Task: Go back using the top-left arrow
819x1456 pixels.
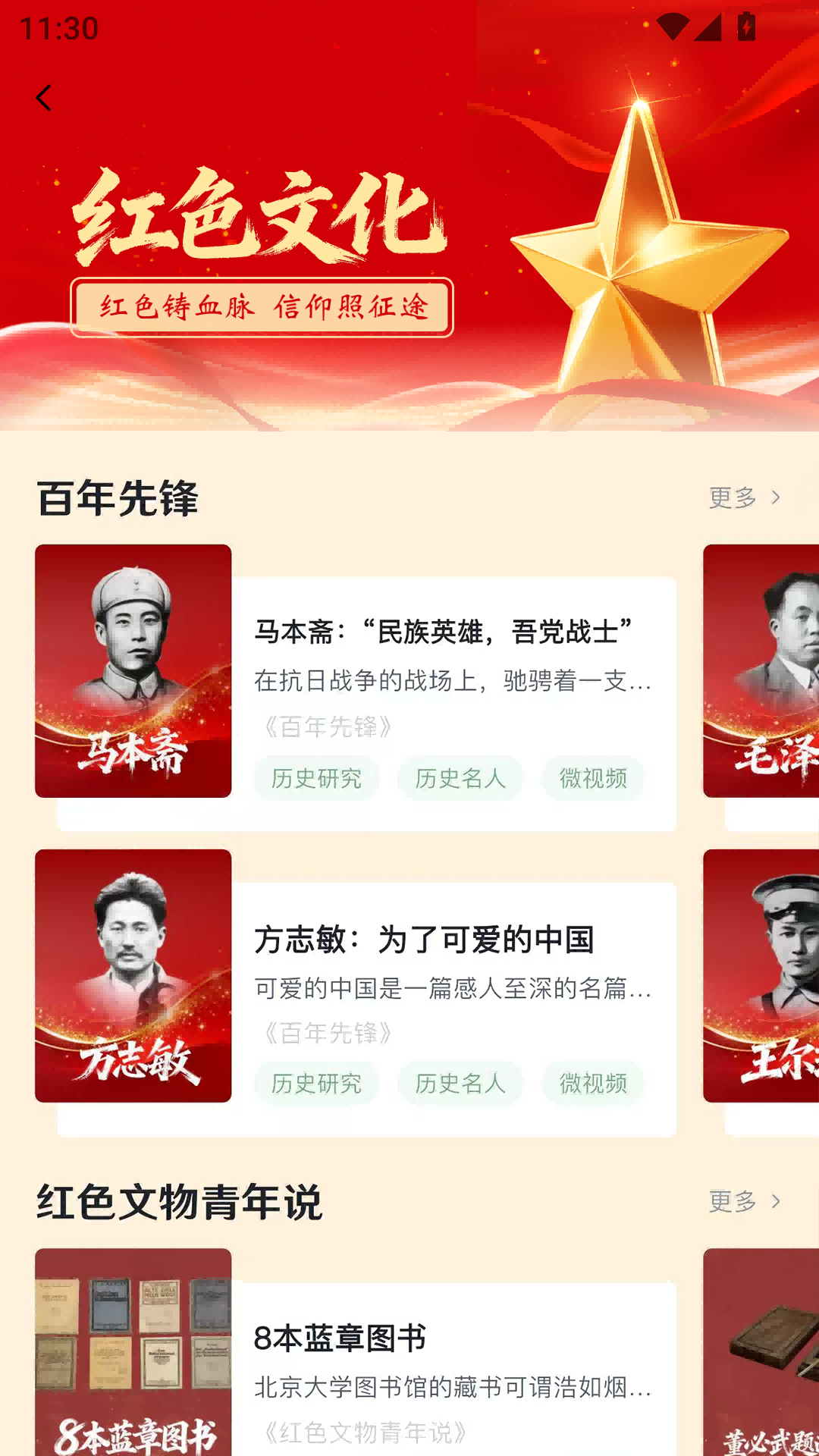Action: 44,98
